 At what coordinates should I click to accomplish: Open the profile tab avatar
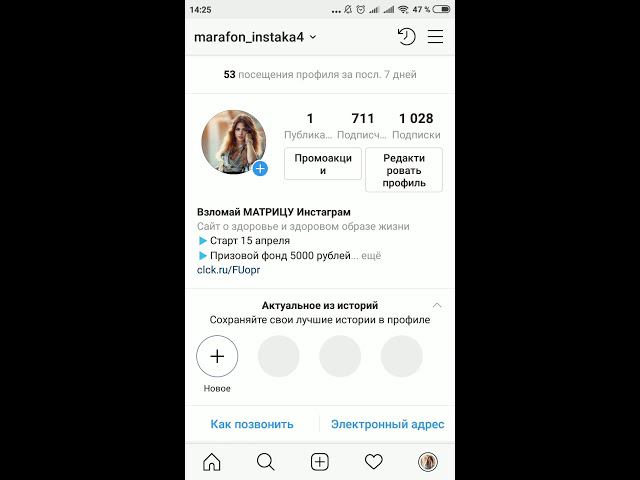(427, 462)
